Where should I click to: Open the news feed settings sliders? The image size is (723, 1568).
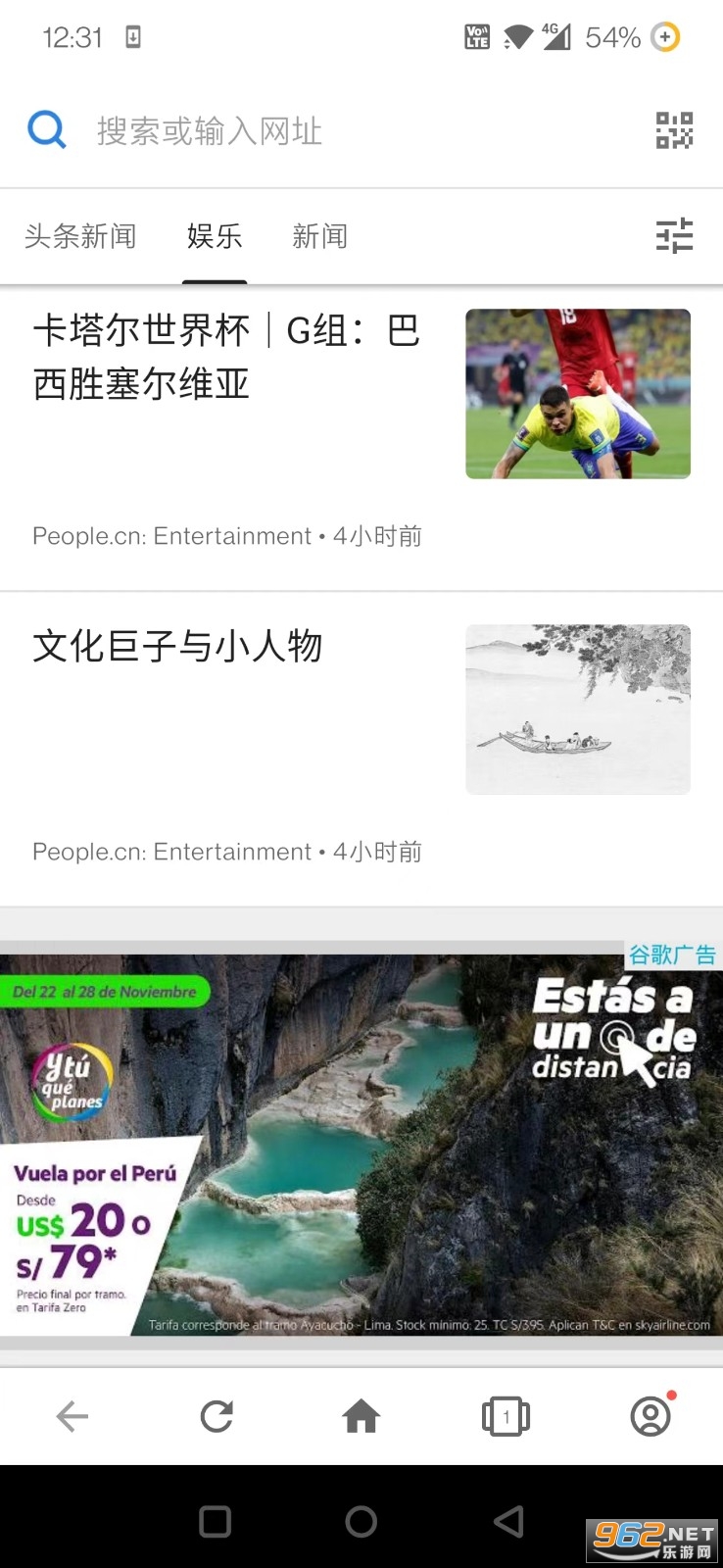click(x=674, y=235)
